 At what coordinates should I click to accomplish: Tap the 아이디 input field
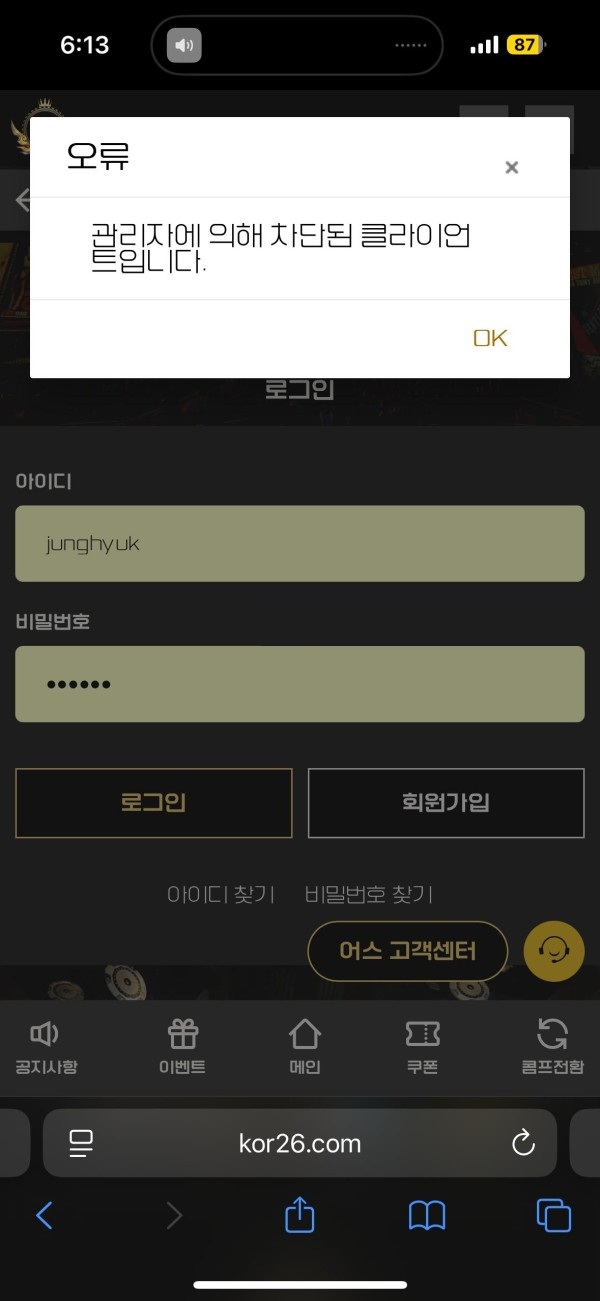tap(299, 544)
